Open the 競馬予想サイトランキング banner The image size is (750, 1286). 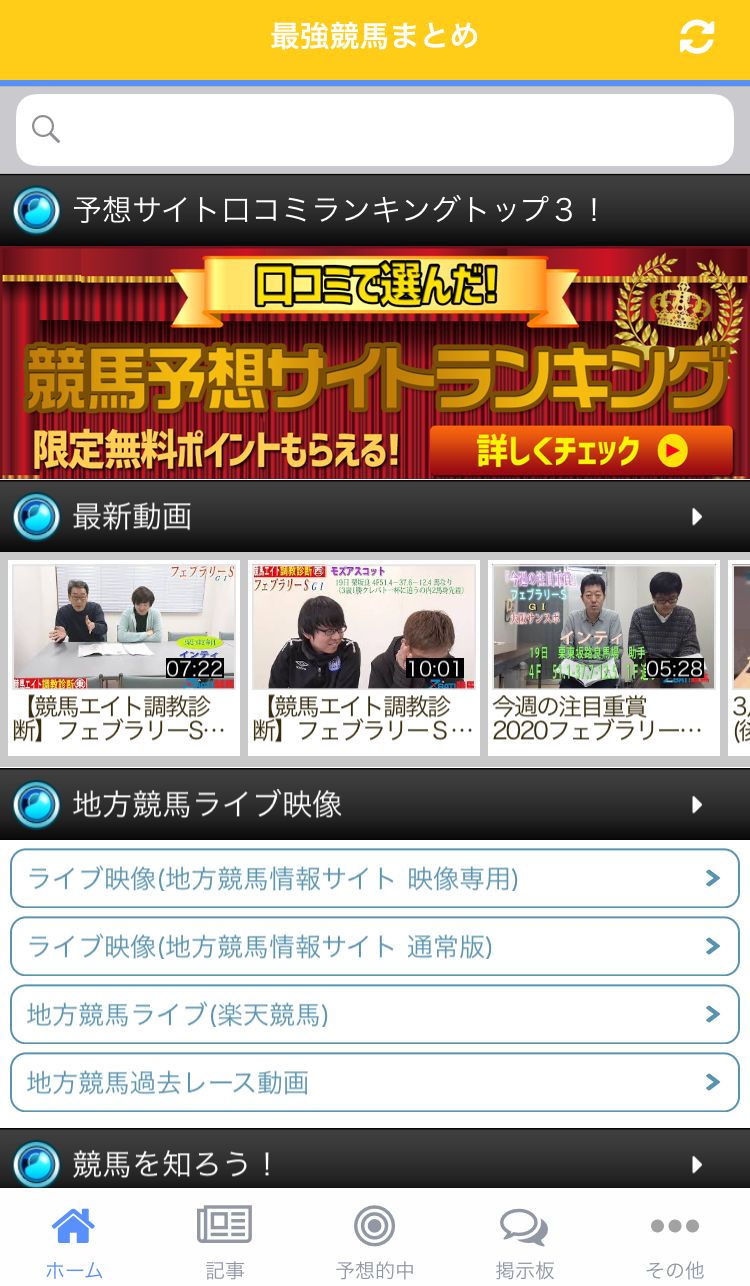(x=375, y=363)
